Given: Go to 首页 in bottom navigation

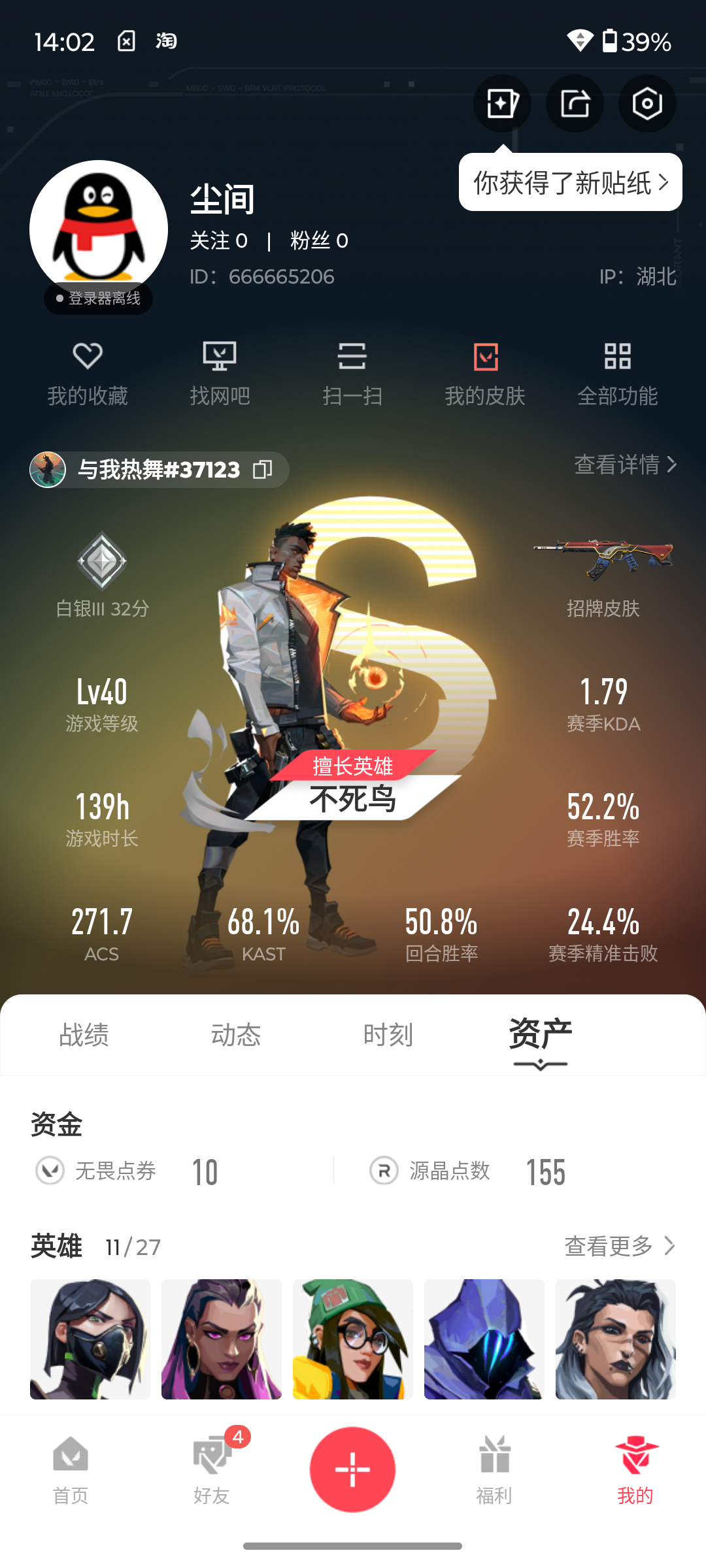Looking at the screenshot, I should [x=71, y=1471].
